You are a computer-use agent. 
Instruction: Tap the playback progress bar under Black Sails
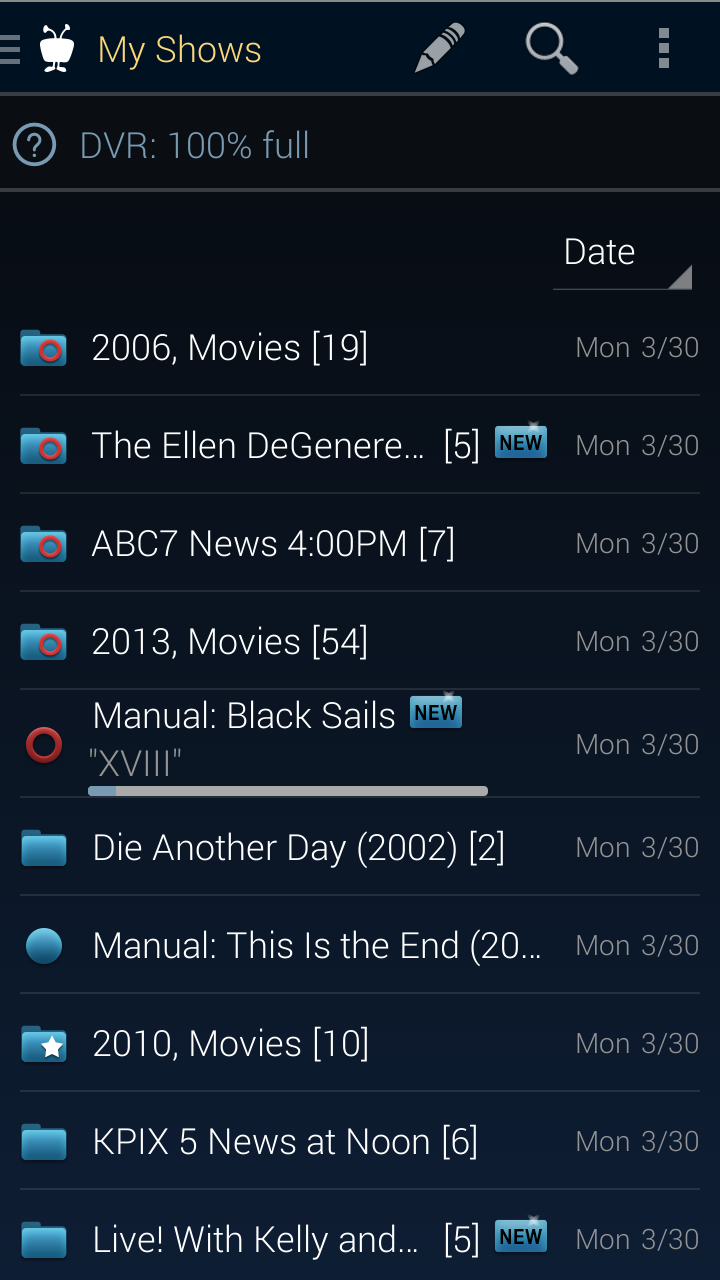point(288,791)
